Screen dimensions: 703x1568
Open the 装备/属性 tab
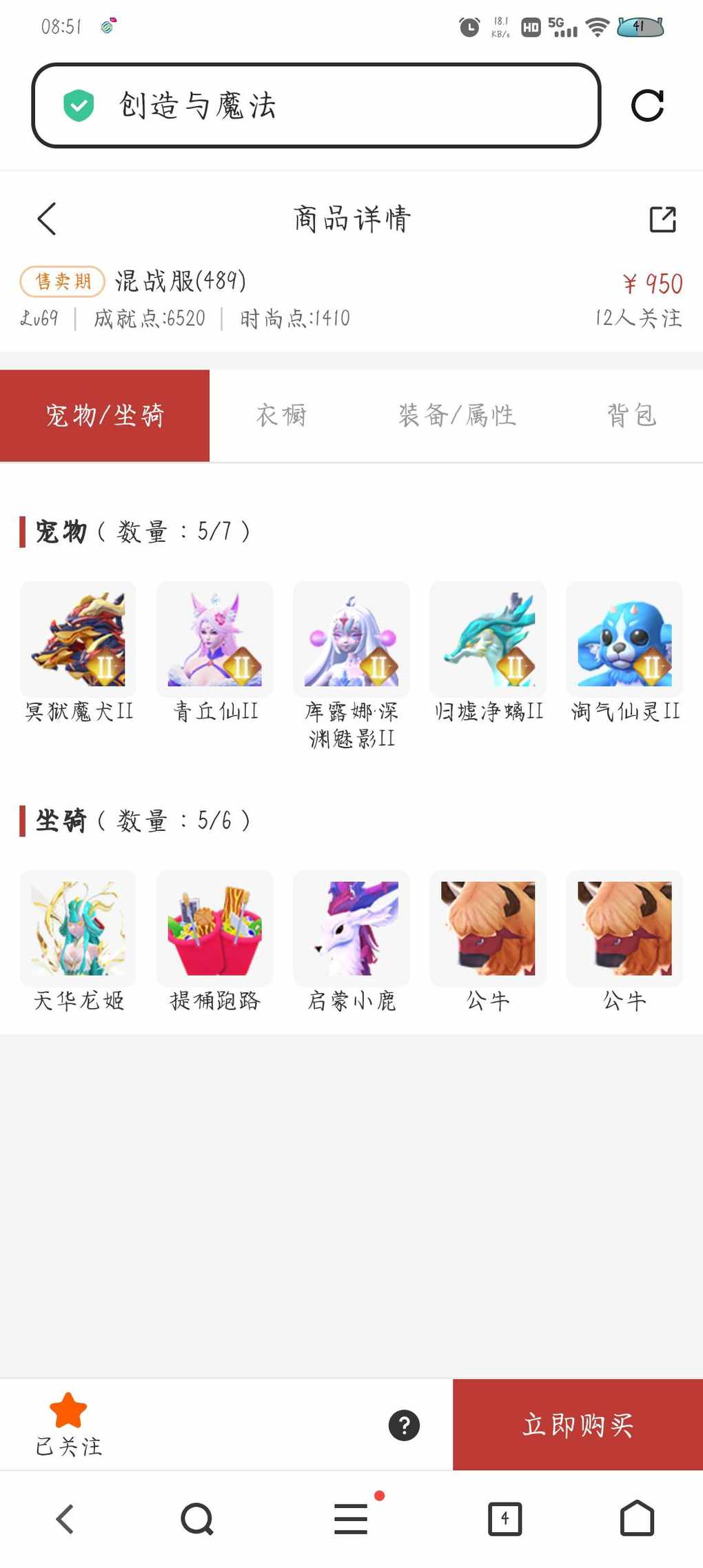click(457, 416)
